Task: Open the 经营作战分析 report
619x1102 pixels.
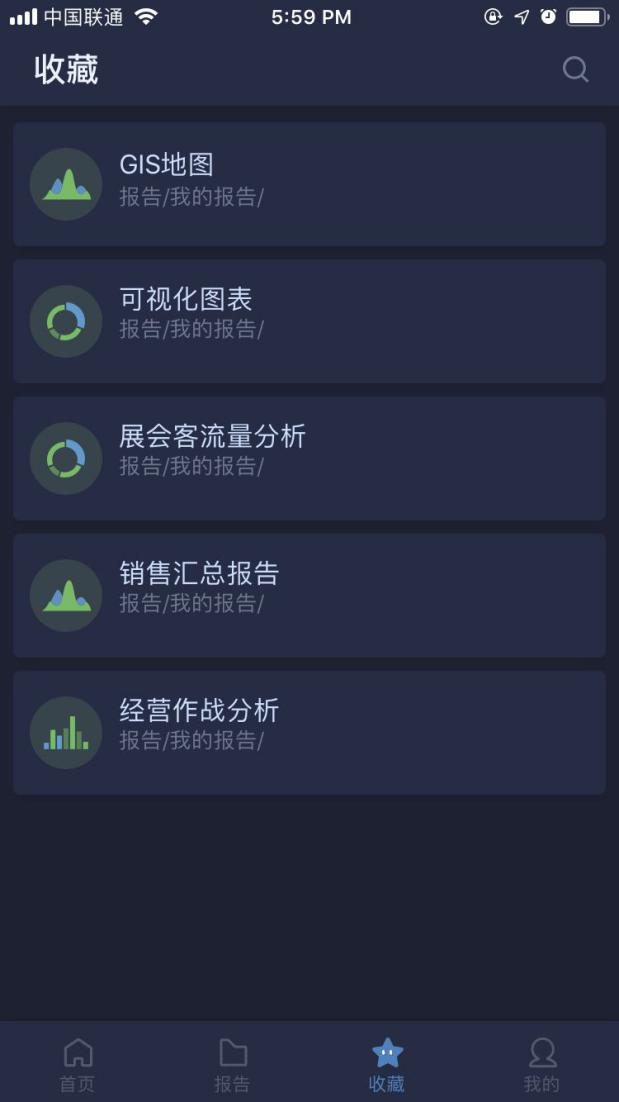Action: 309,732
